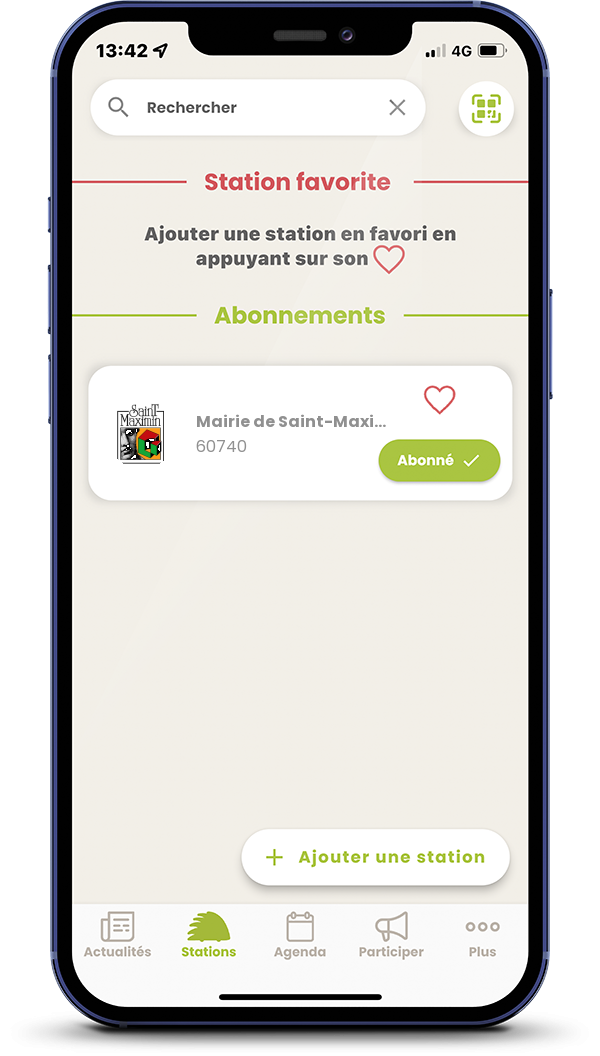The width and height of the screenshot is (600, 1056).
Task: Favorite the Mairie de Saint-Maximin station
Action: point(439,400)
